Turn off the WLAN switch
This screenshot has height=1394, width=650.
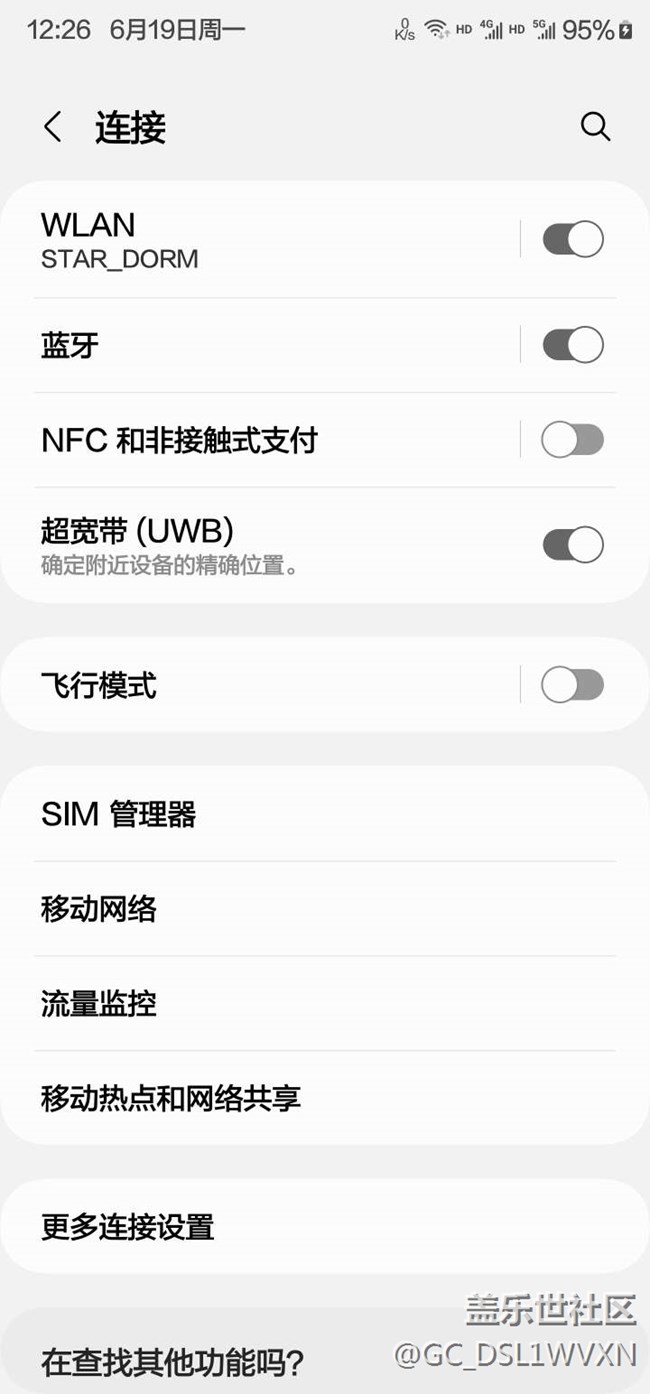pos(573,240)
